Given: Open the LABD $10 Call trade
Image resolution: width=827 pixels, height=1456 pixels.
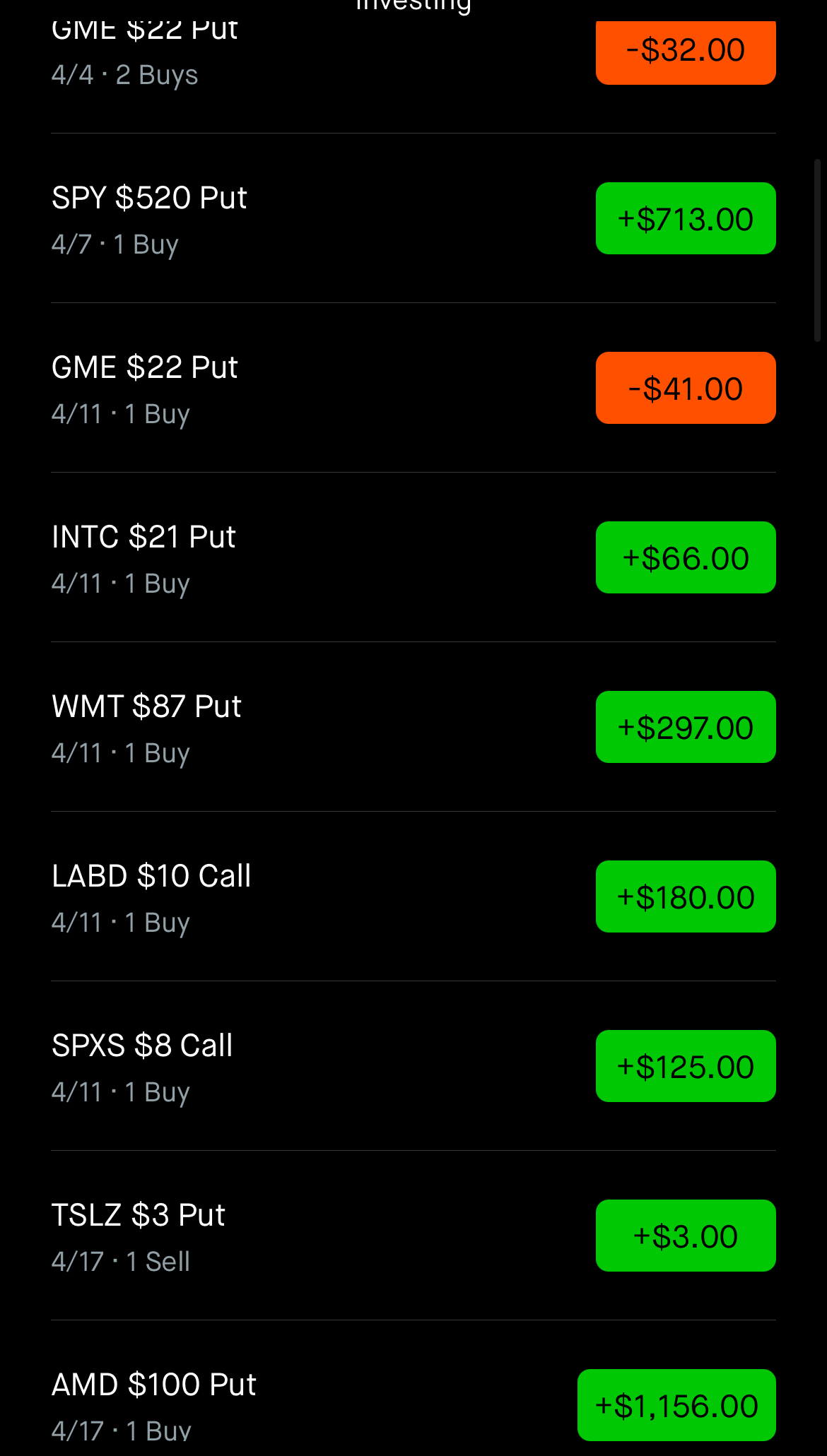Looking at the screenshot, I should [413, 896].
